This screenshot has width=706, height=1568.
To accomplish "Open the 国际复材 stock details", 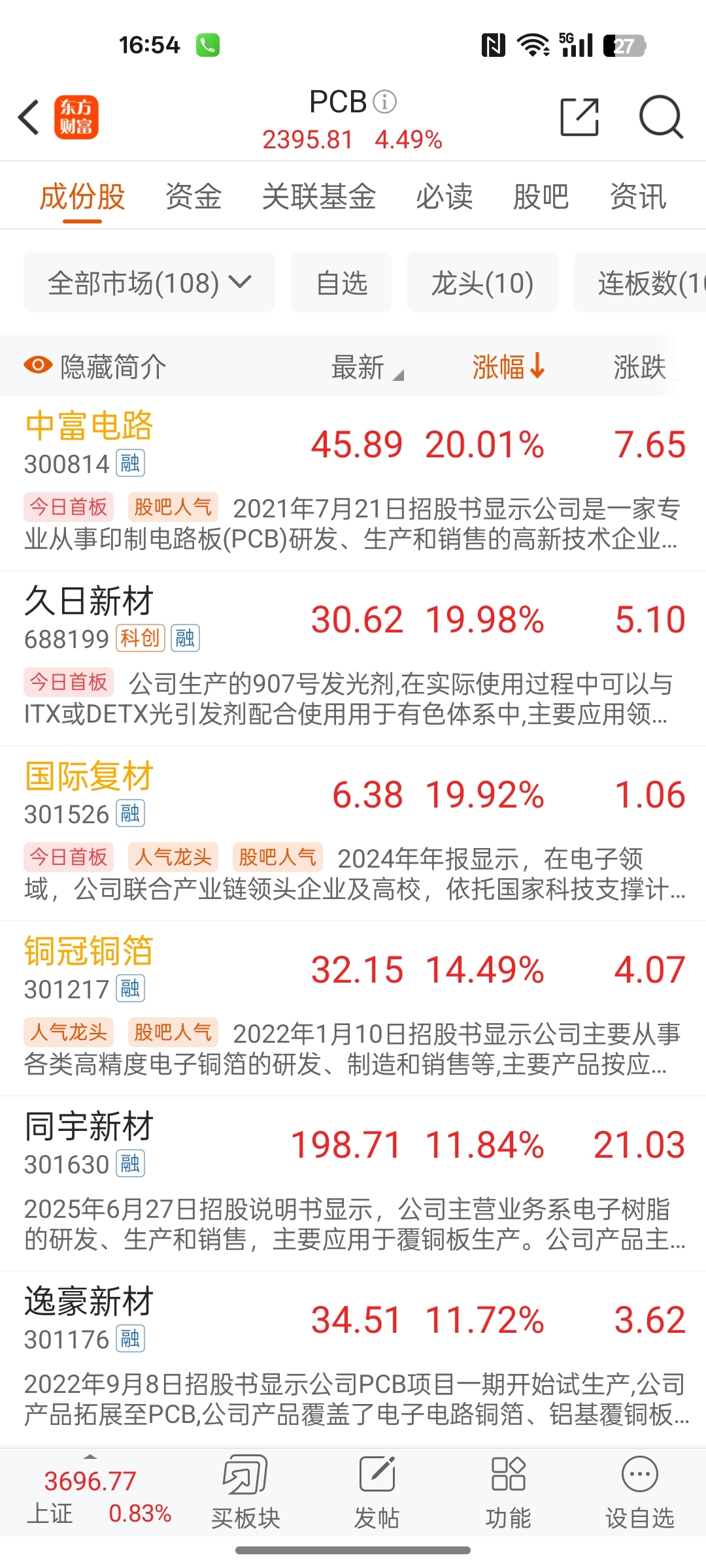I will coord(353,834).
